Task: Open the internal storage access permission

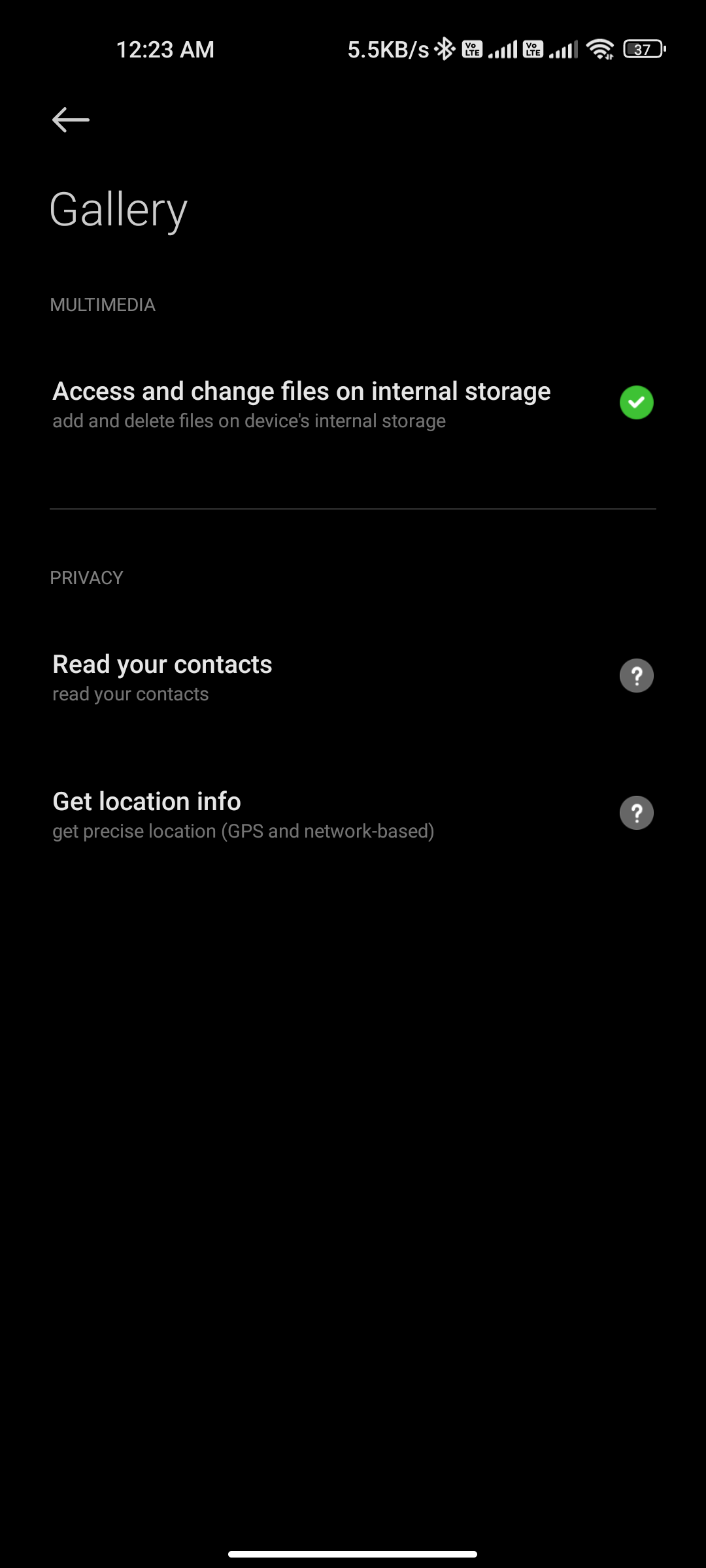Action: tap(353, 404)
